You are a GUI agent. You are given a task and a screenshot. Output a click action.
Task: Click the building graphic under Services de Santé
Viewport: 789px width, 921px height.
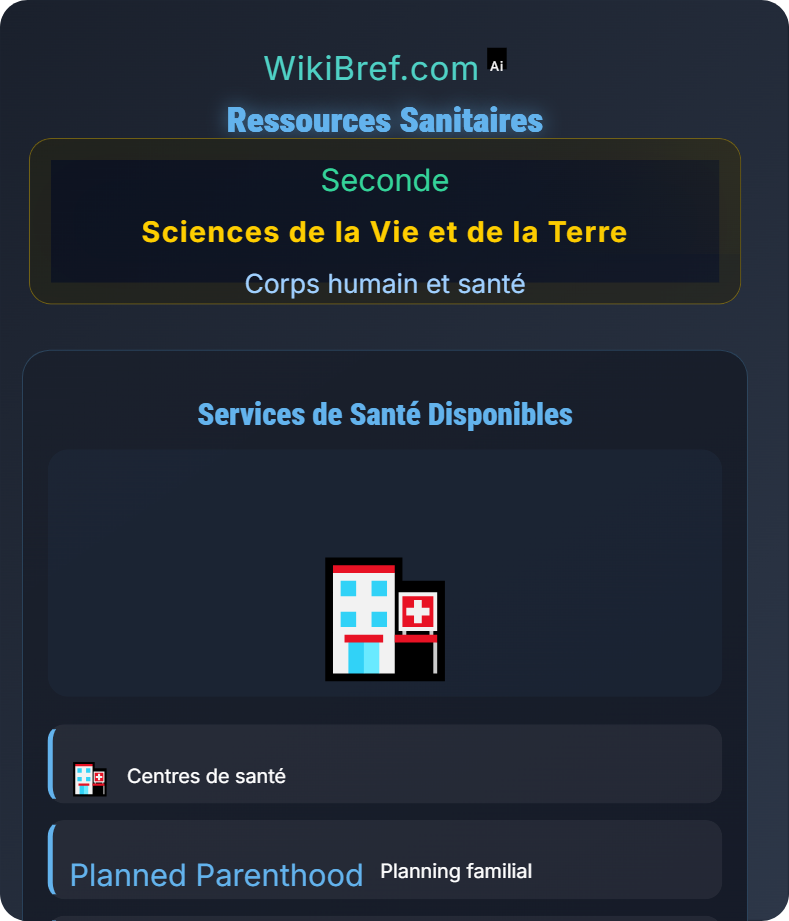(x=384, y=619)
